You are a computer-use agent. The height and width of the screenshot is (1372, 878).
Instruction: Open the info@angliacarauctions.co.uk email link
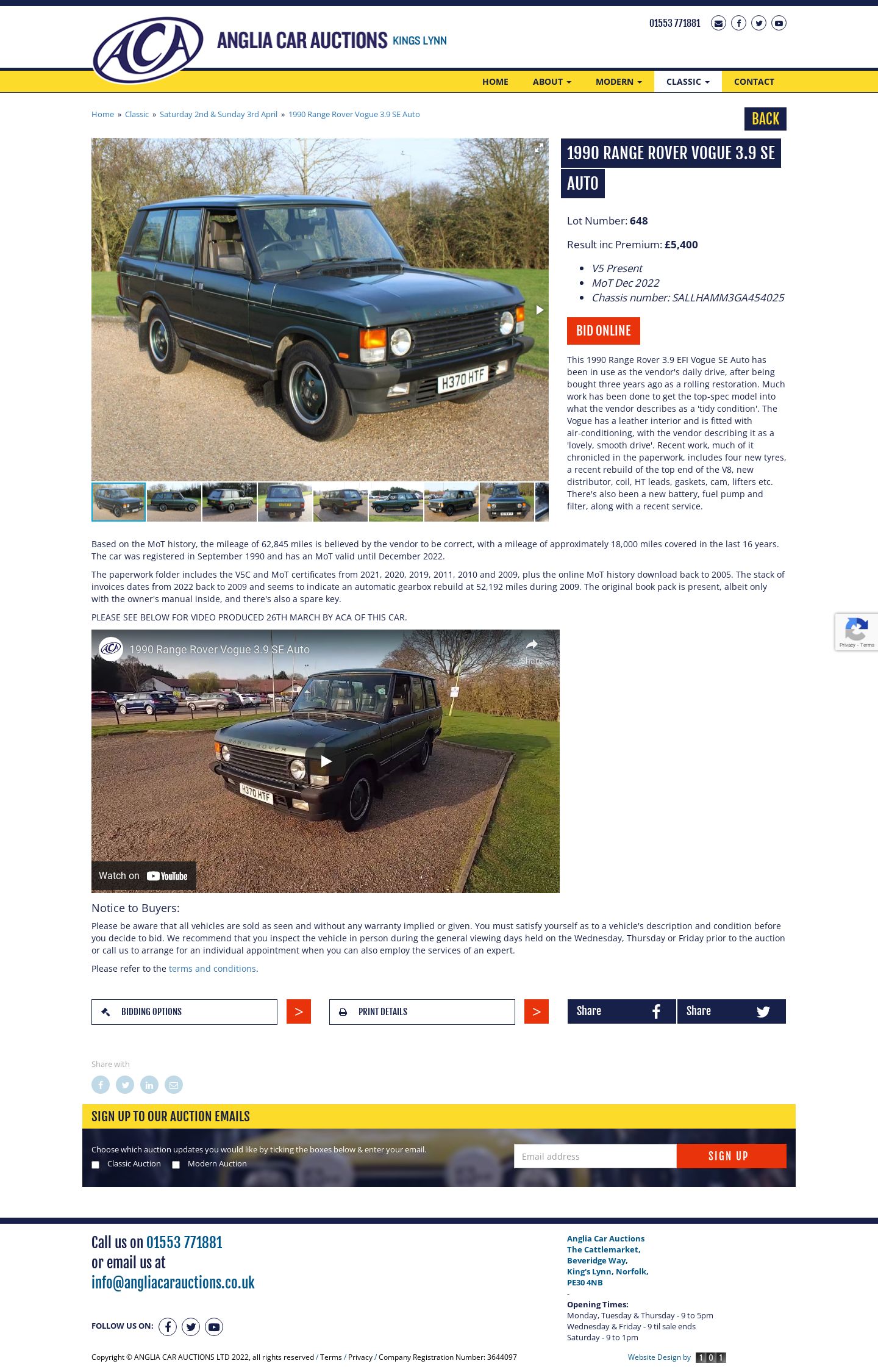tap(173, 1282)
